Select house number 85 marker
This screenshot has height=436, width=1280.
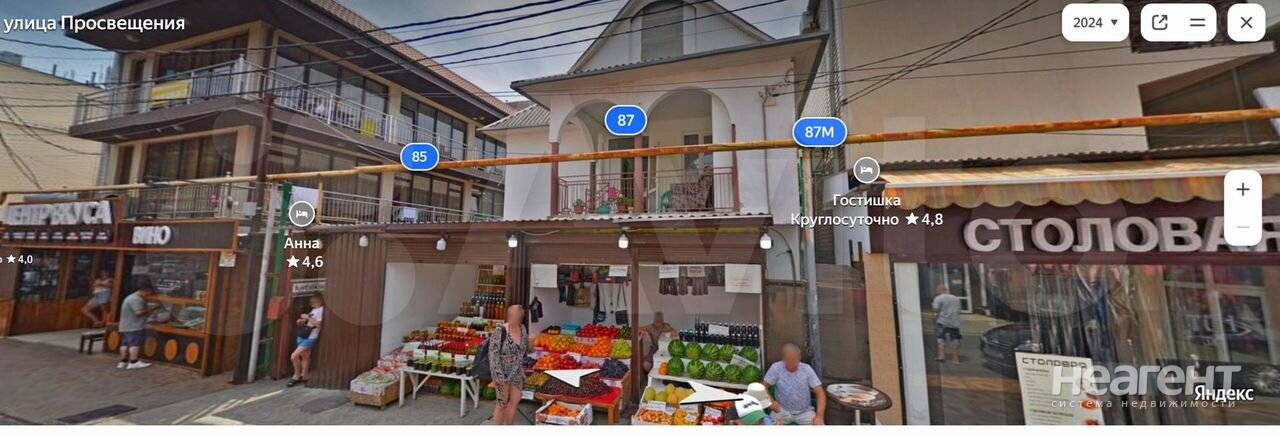tap(419, 156)
